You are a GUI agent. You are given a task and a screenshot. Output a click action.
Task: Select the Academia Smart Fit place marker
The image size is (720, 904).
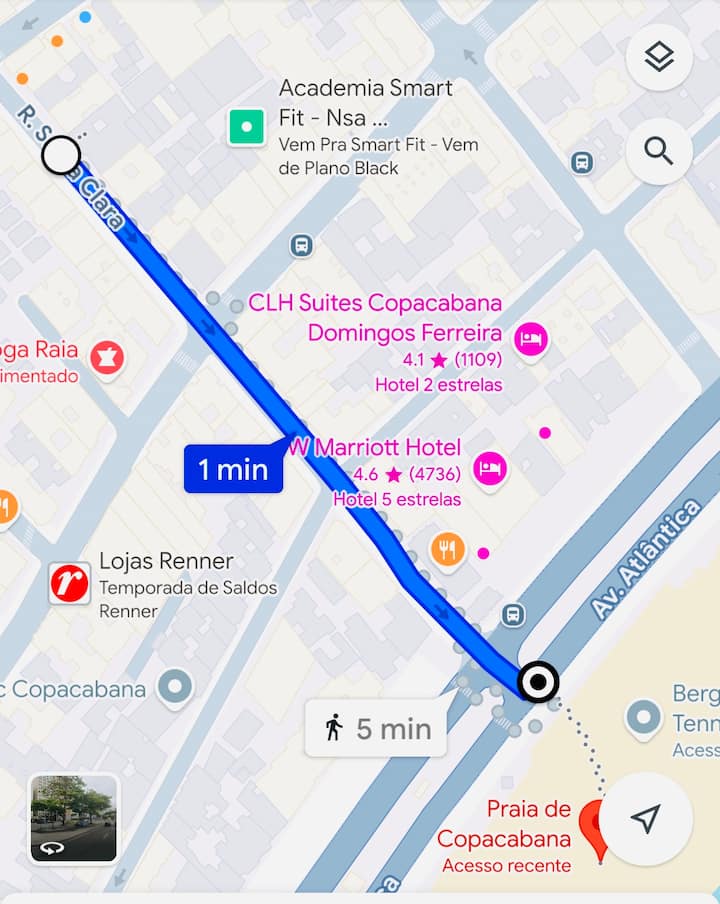coord(246,128)
